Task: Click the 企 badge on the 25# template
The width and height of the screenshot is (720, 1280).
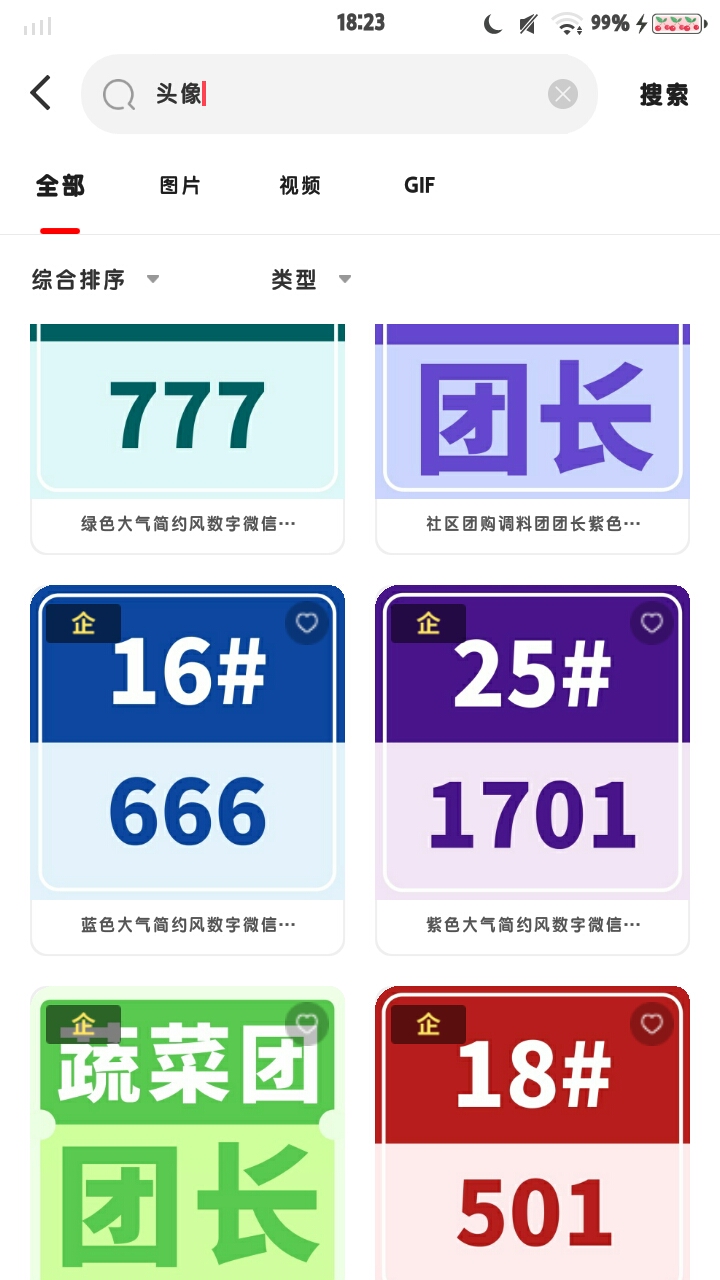Action: (427, 622)
